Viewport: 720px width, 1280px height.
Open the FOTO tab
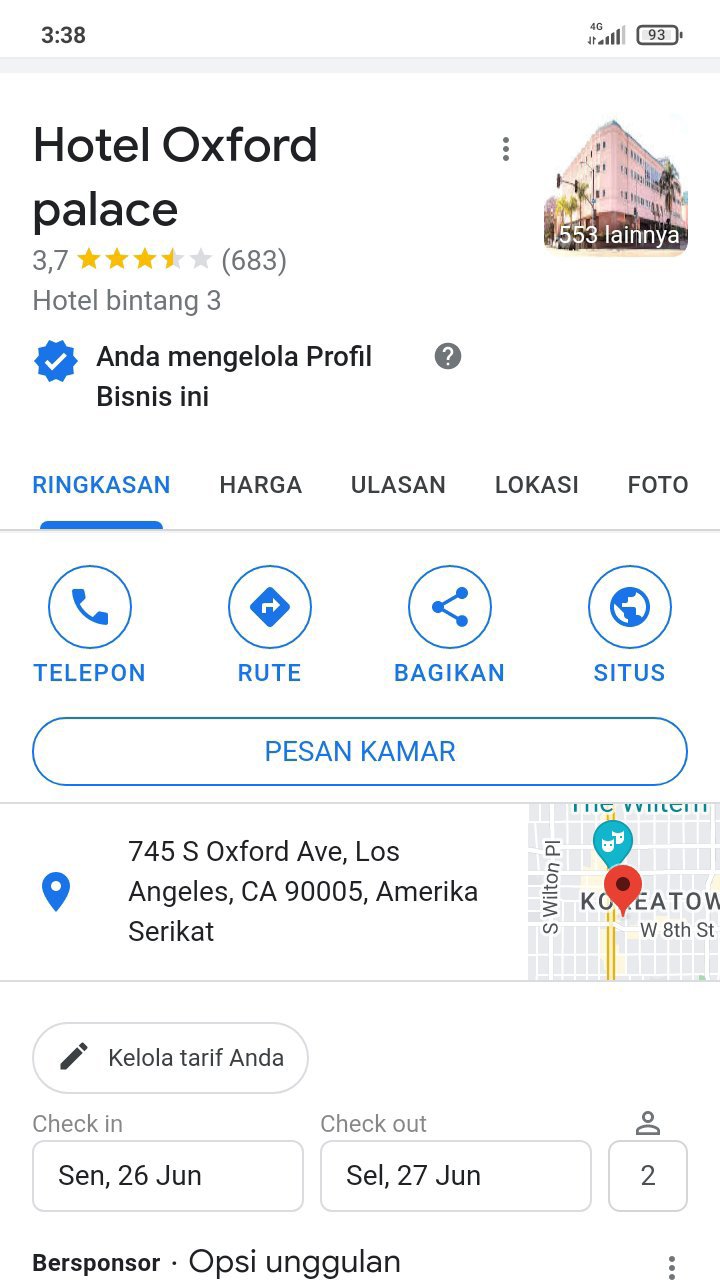657,485
